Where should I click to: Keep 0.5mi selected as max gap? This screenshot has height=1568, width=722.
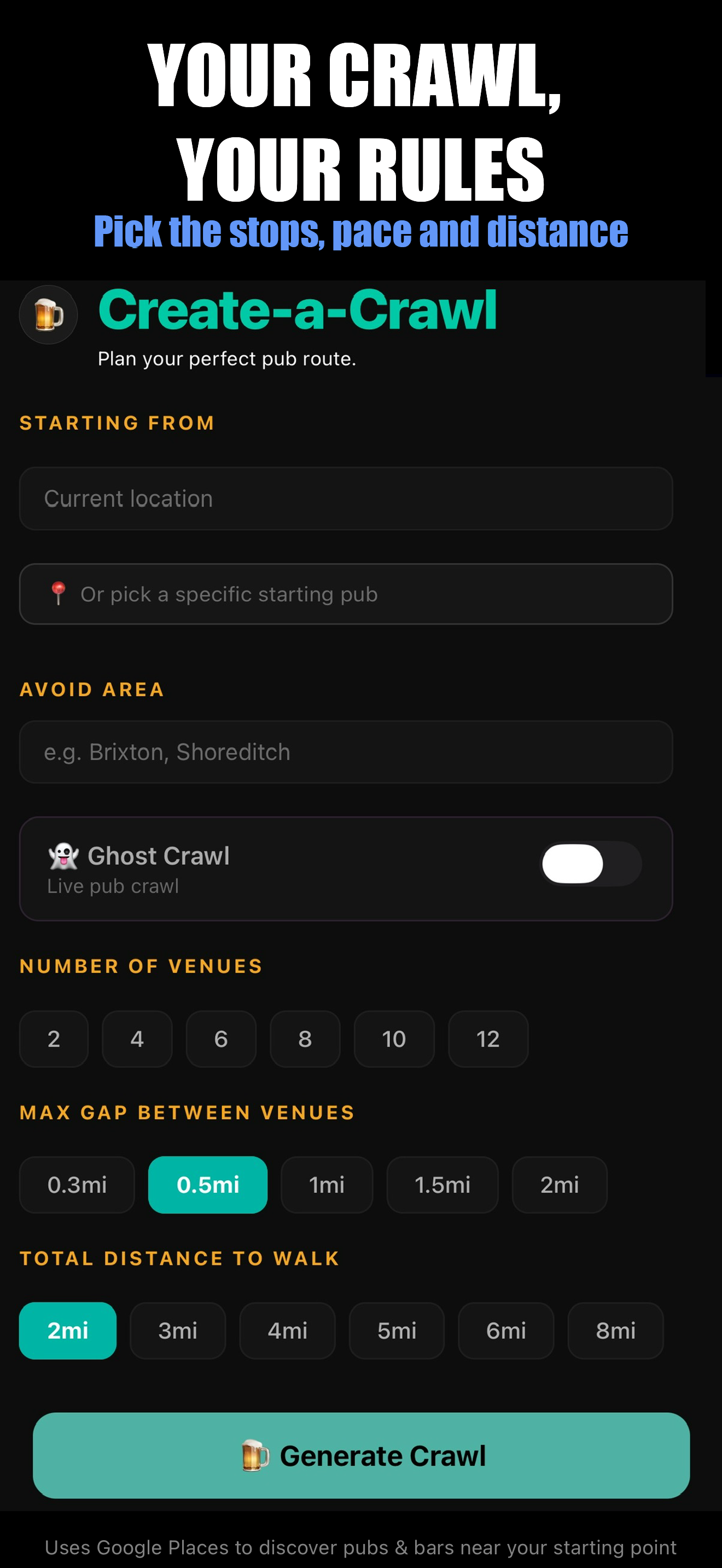[208, 1185]
